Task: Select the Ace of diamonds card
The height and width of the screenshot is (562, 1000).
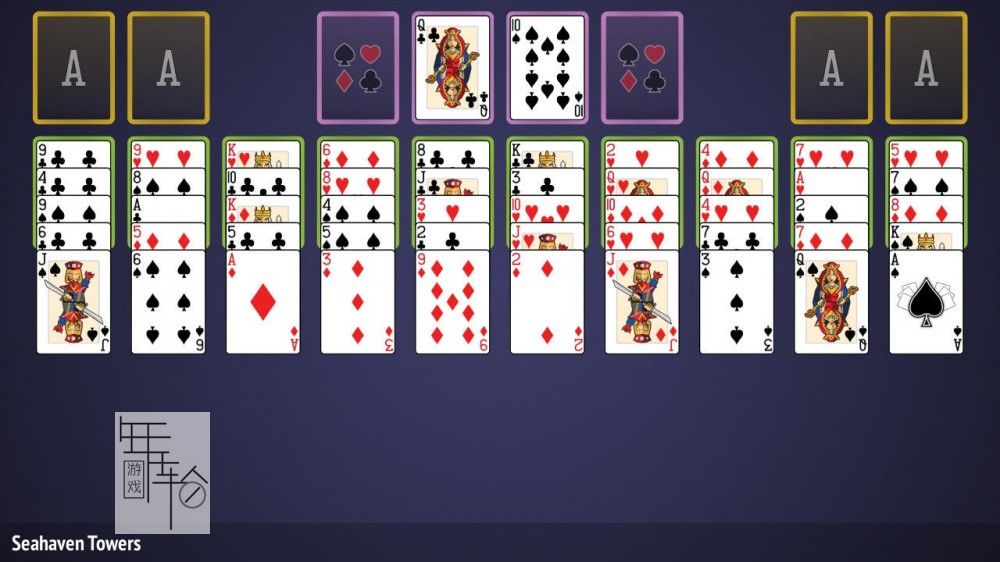Action: point(263,301)
